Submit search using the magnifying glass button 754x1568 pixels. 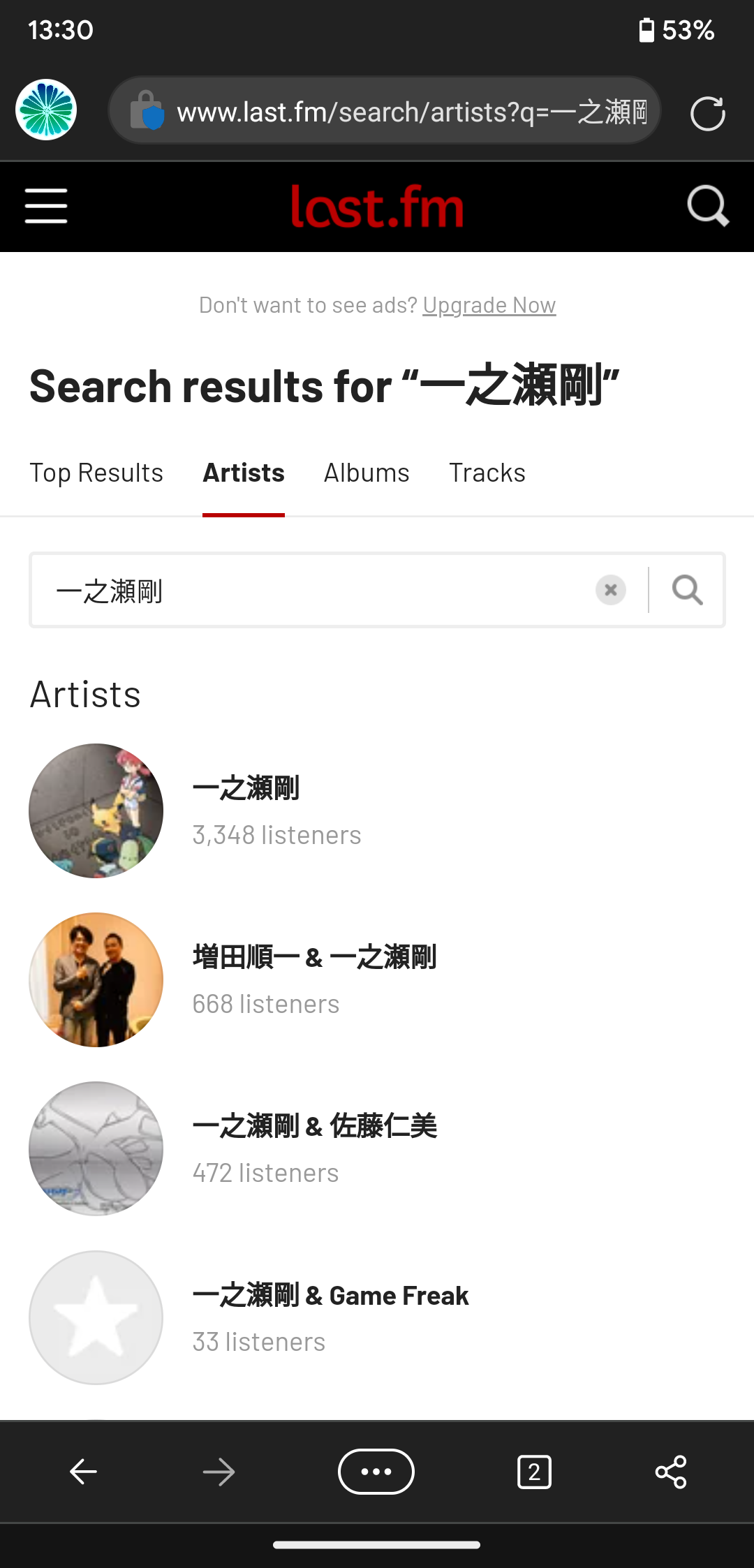[x=687, y=590]
